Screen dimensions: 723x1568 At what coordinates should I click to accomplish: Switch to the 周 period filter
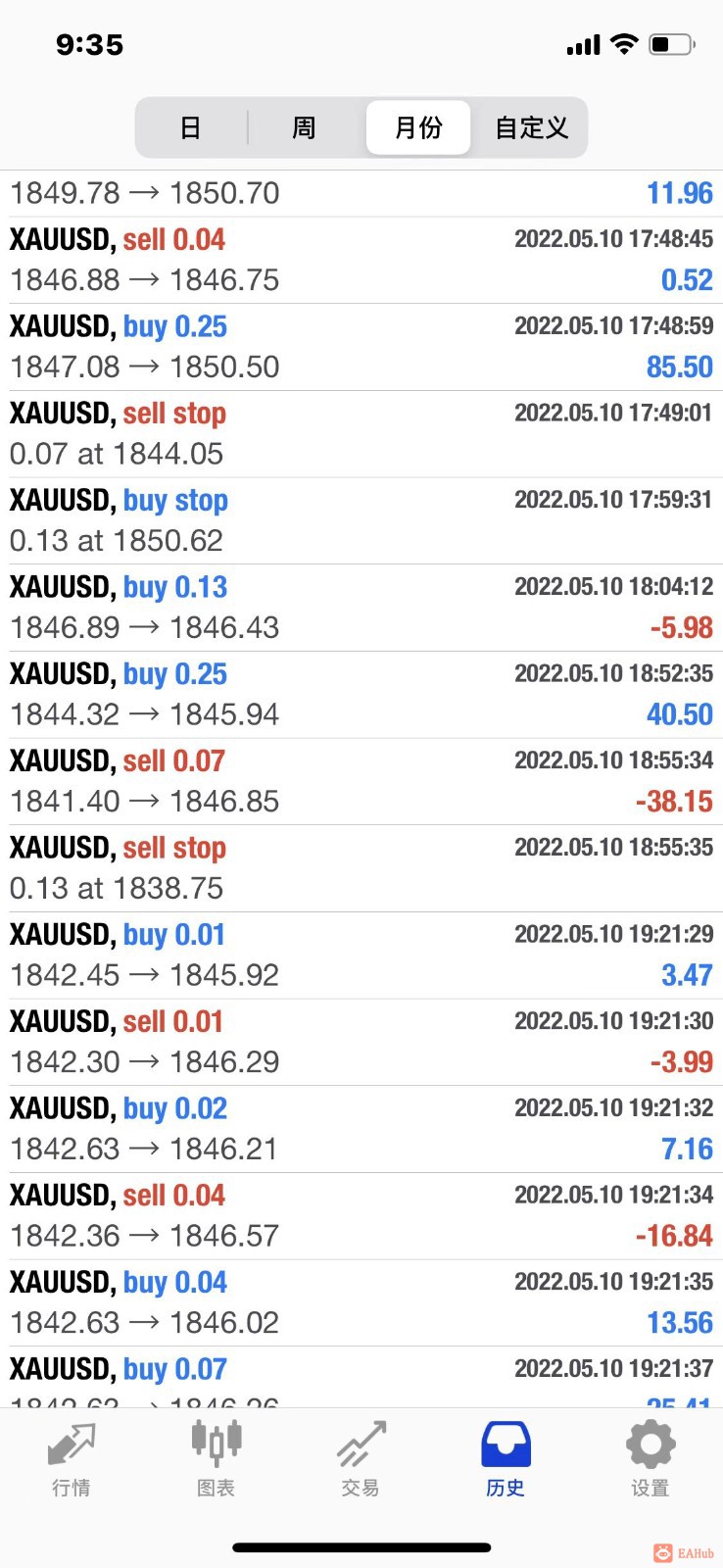[x=304, y=127]
